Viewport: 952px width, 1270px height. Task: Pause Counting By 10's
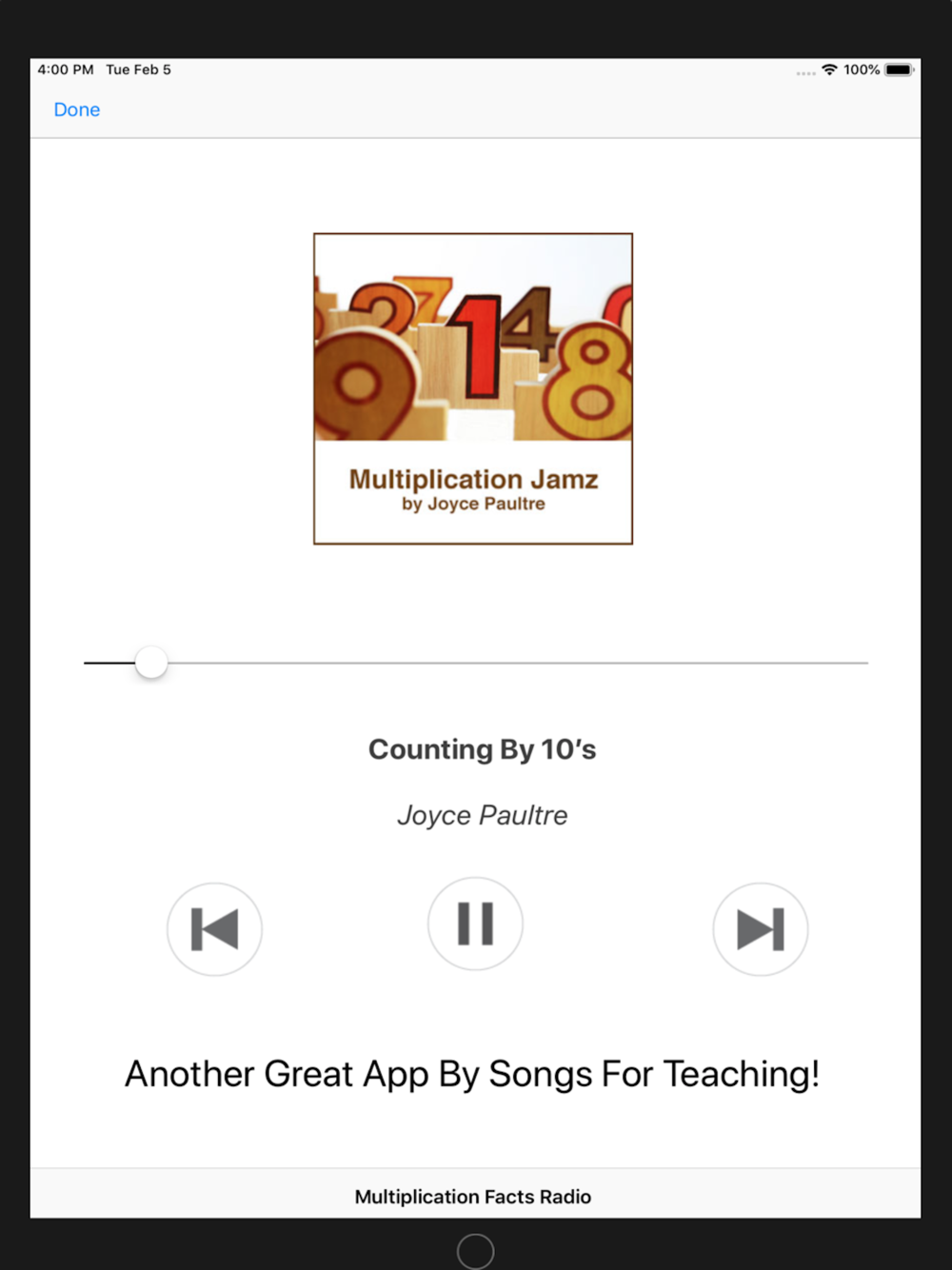475,923
